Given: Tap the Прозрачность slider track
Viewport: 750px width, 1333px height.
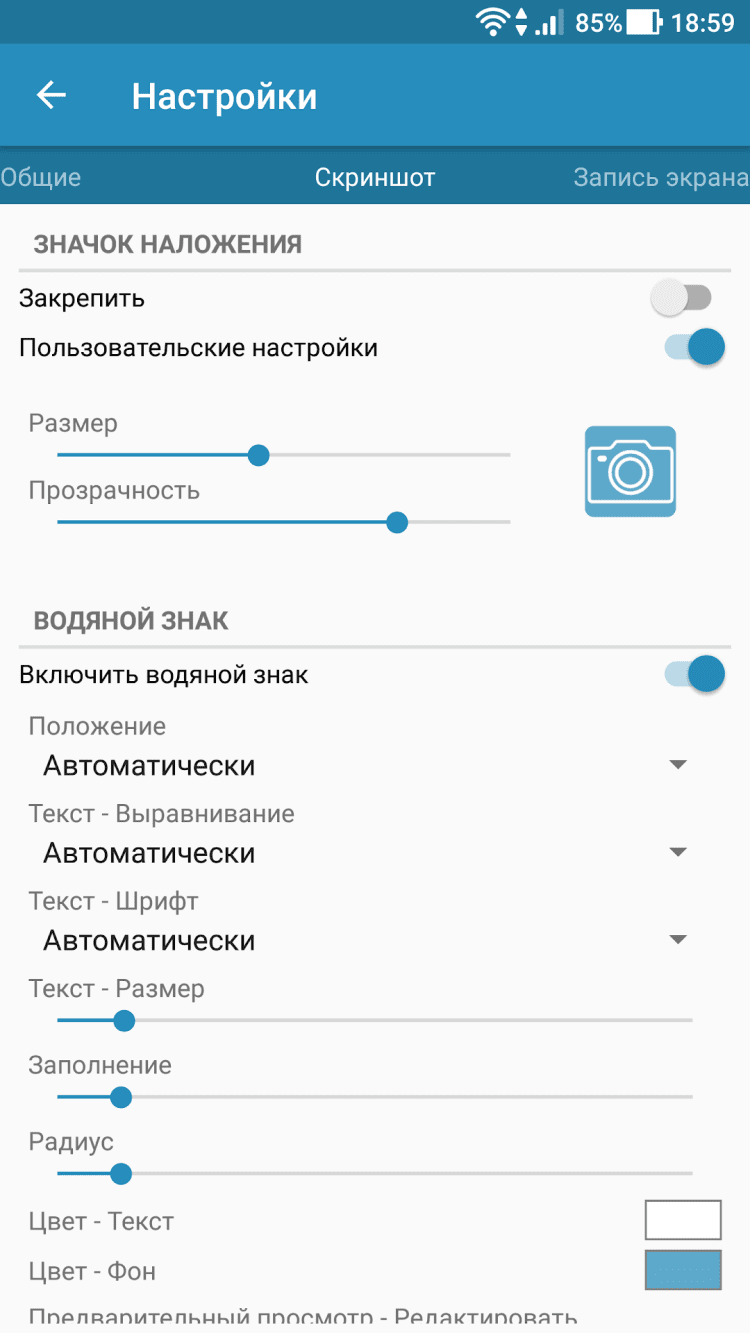Looking at the screenshot, I should (x=283, y=522).
